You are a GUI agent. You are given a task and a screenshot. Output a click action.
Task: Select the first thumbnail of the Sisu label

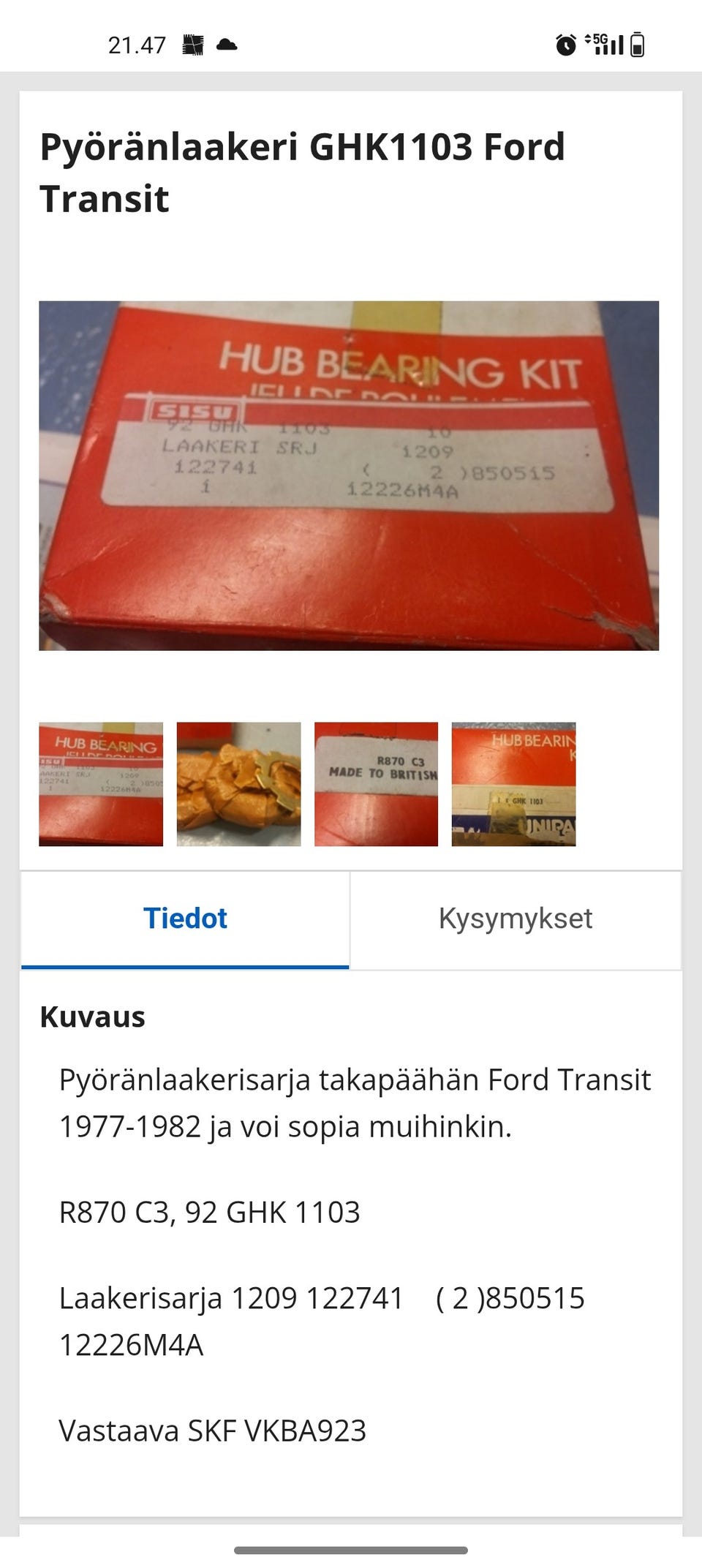(101, 784)
